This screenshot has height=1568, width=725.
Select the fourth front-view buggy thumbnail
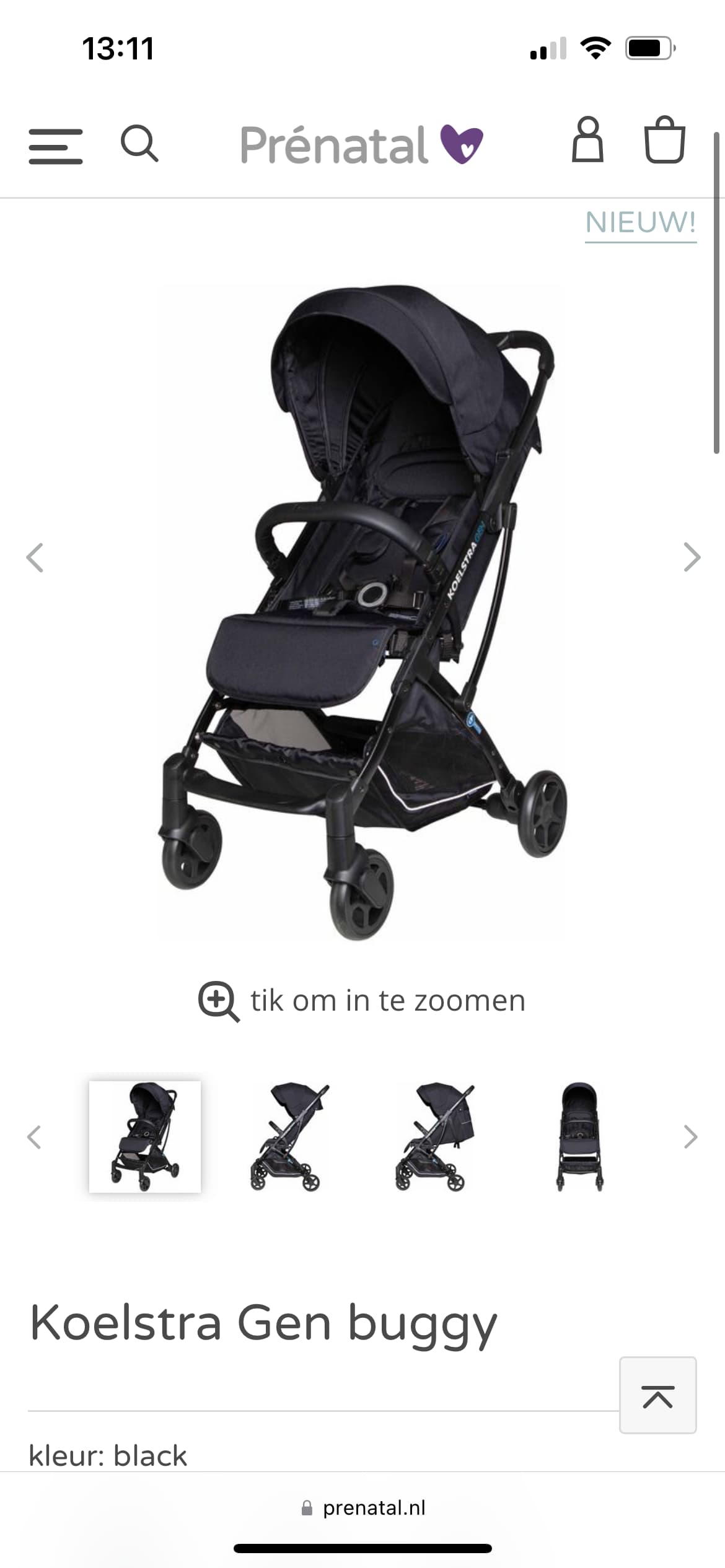(x=579, y=1136)
